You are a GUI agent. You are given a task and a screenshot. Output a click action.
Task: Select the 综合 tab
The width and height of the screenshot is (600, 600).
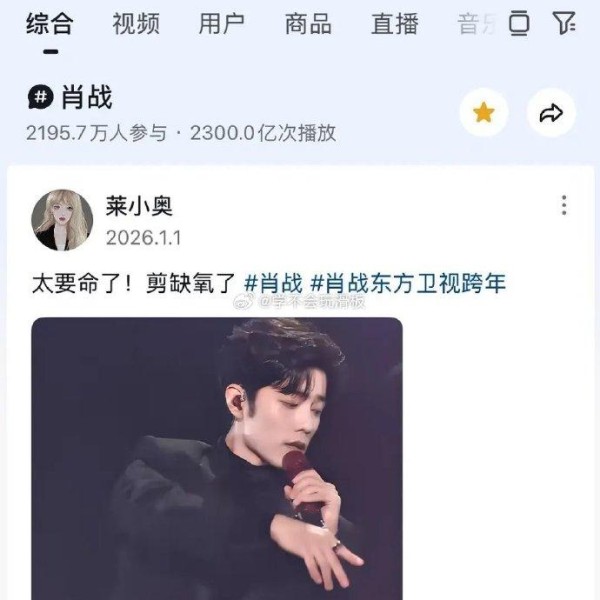click(x=50, y=24)
